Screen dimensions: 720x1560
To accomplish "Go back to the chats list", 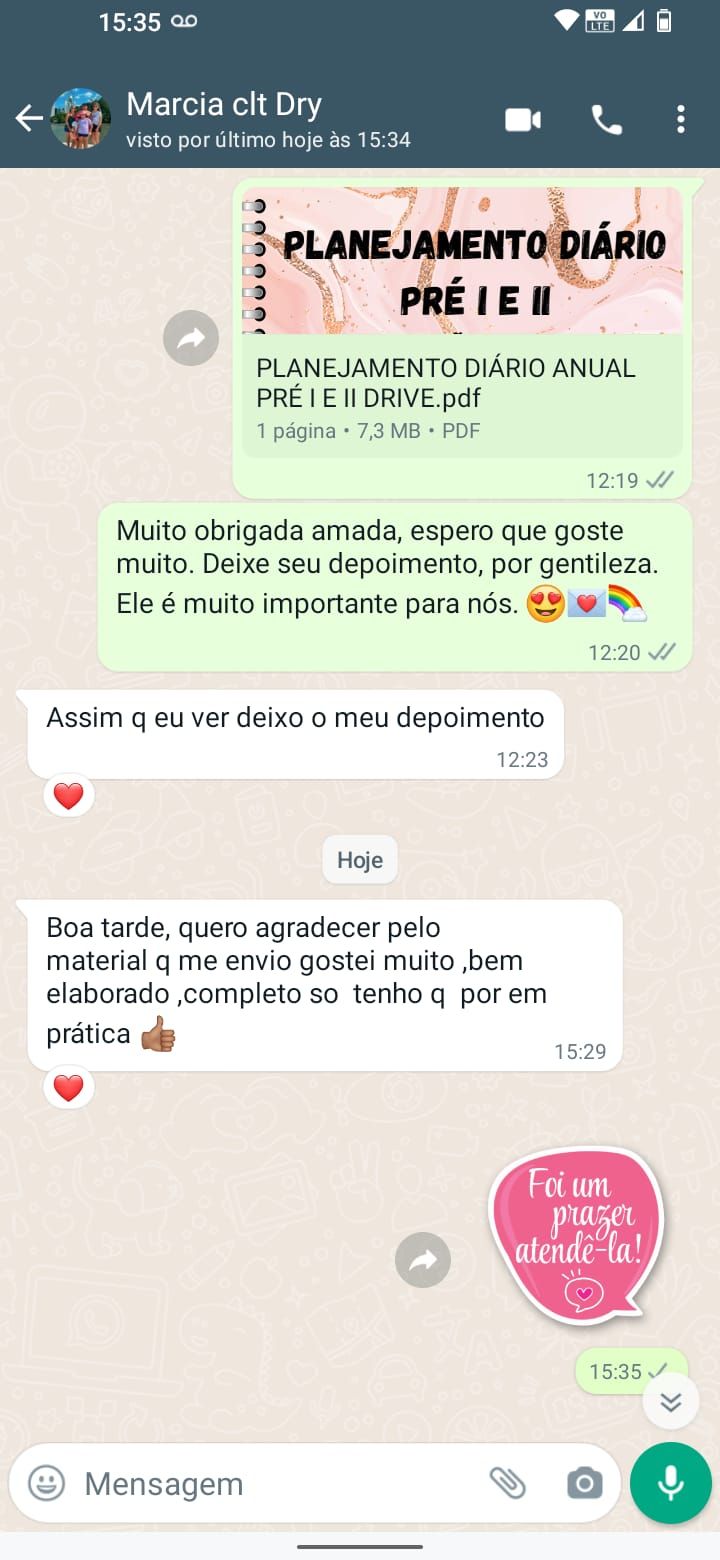I will point(28,120).
